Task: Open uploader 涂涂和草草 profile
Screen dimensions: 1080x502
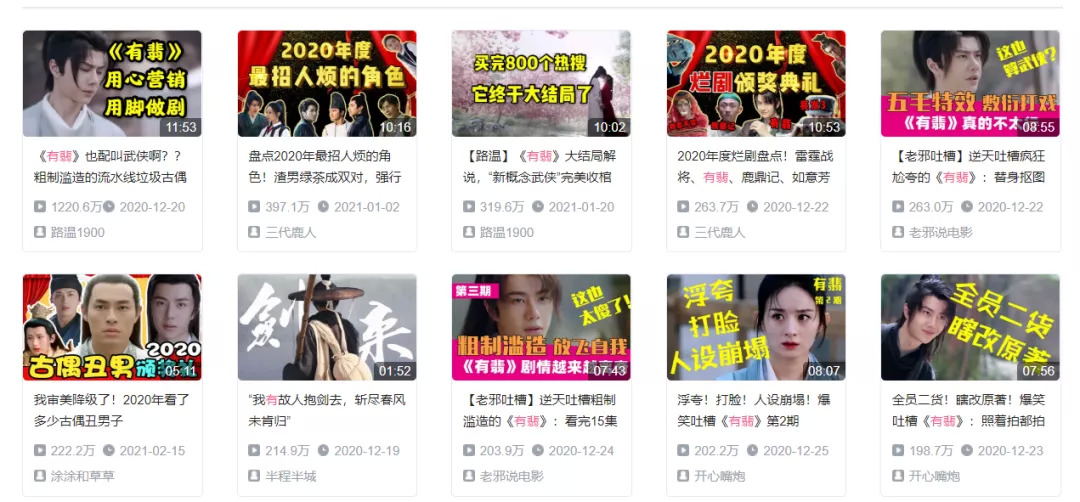Action: point(82,476)
